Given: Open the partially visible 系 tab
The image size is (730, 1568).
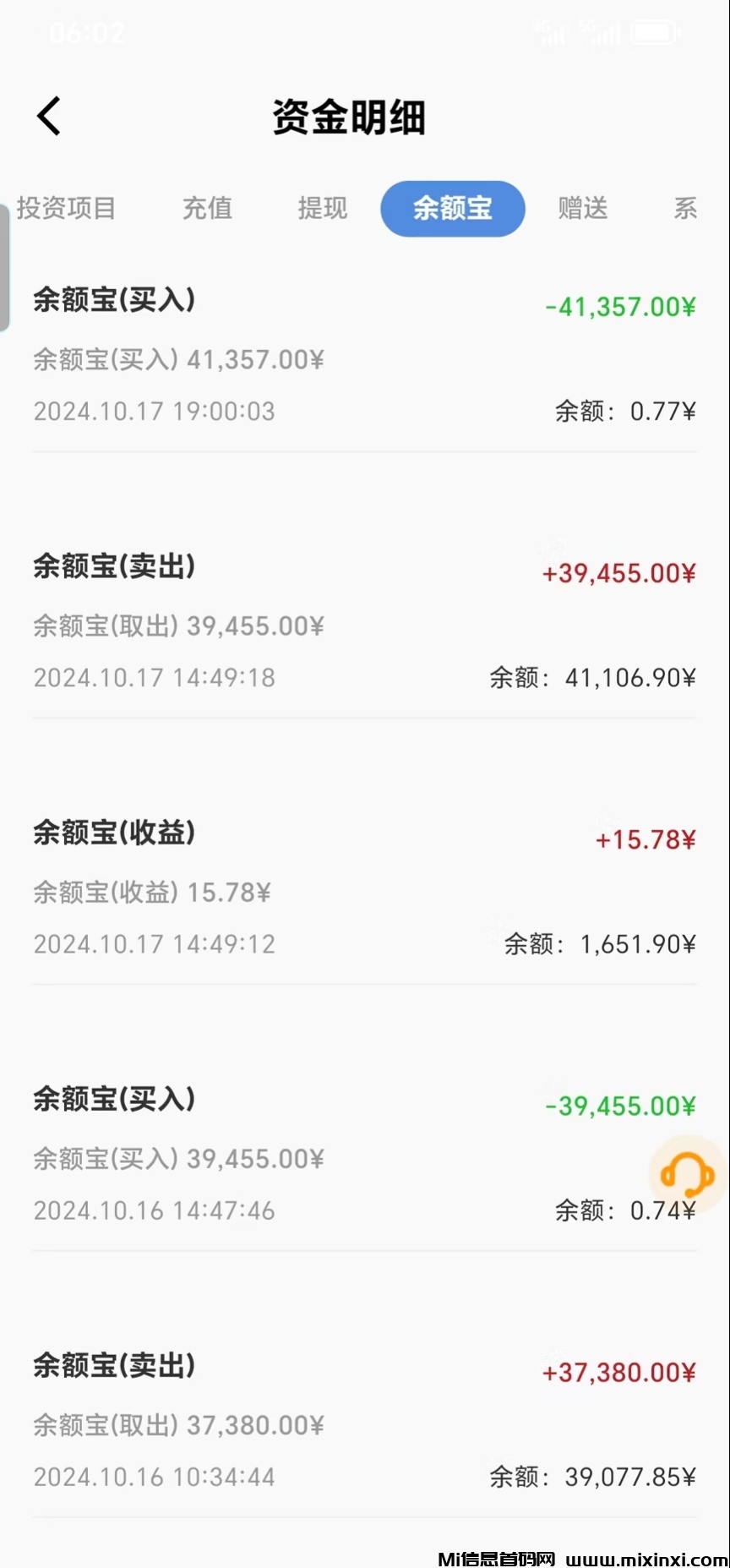Looking at the screenshot, I should pyautogui.click(x=685, y=208).
